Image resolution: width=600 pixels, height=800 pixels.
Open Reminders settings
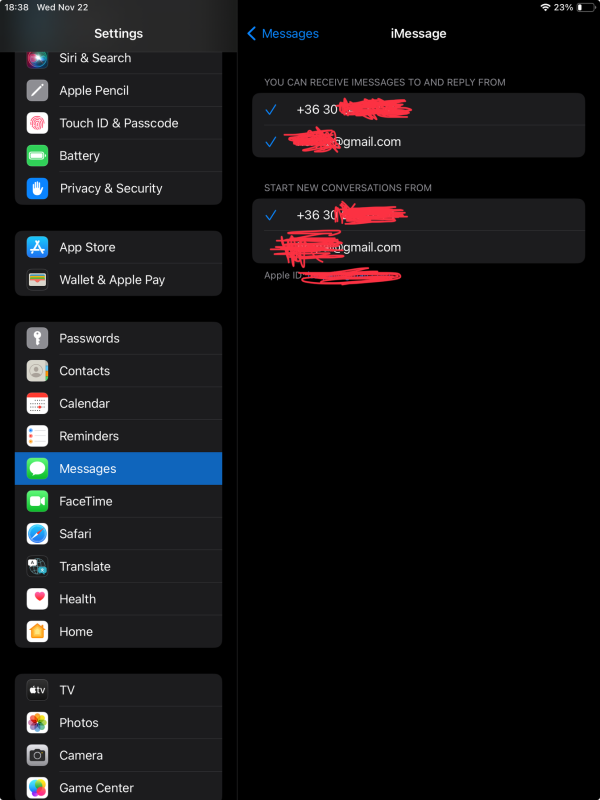coord(118,436)
